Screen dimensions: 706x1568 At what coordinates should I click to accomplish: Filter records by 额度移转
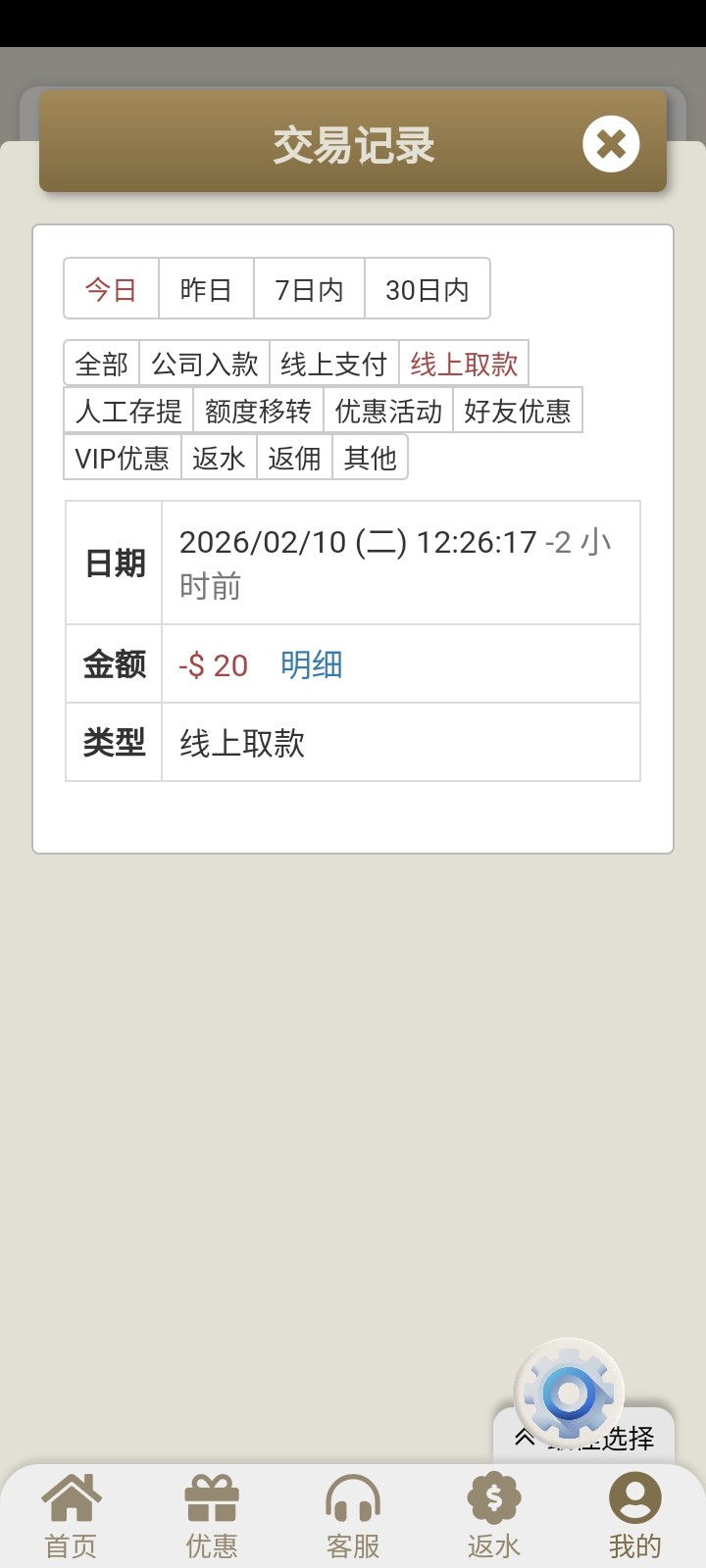point(258,411)
